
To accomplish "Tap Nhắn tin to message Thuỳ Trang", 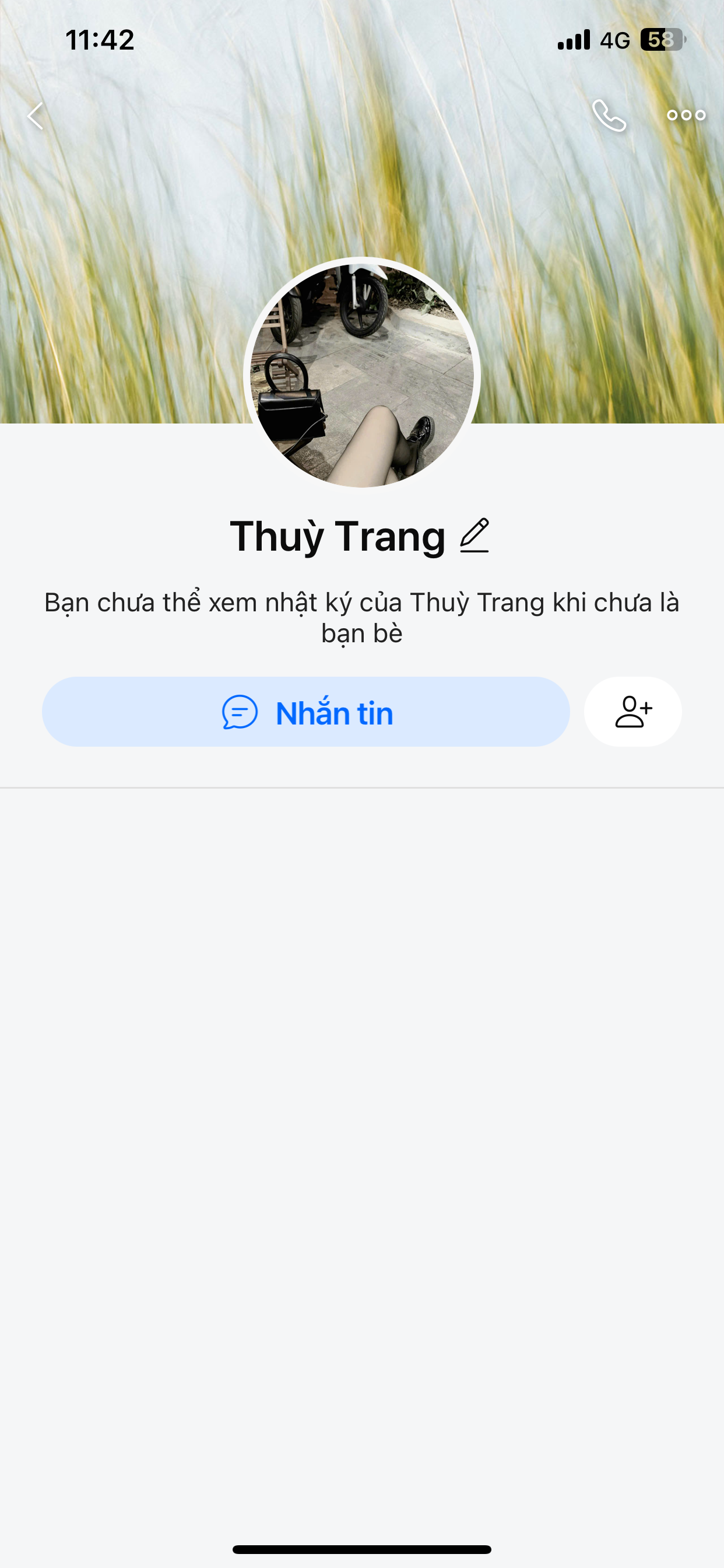I will coord(306,712).
